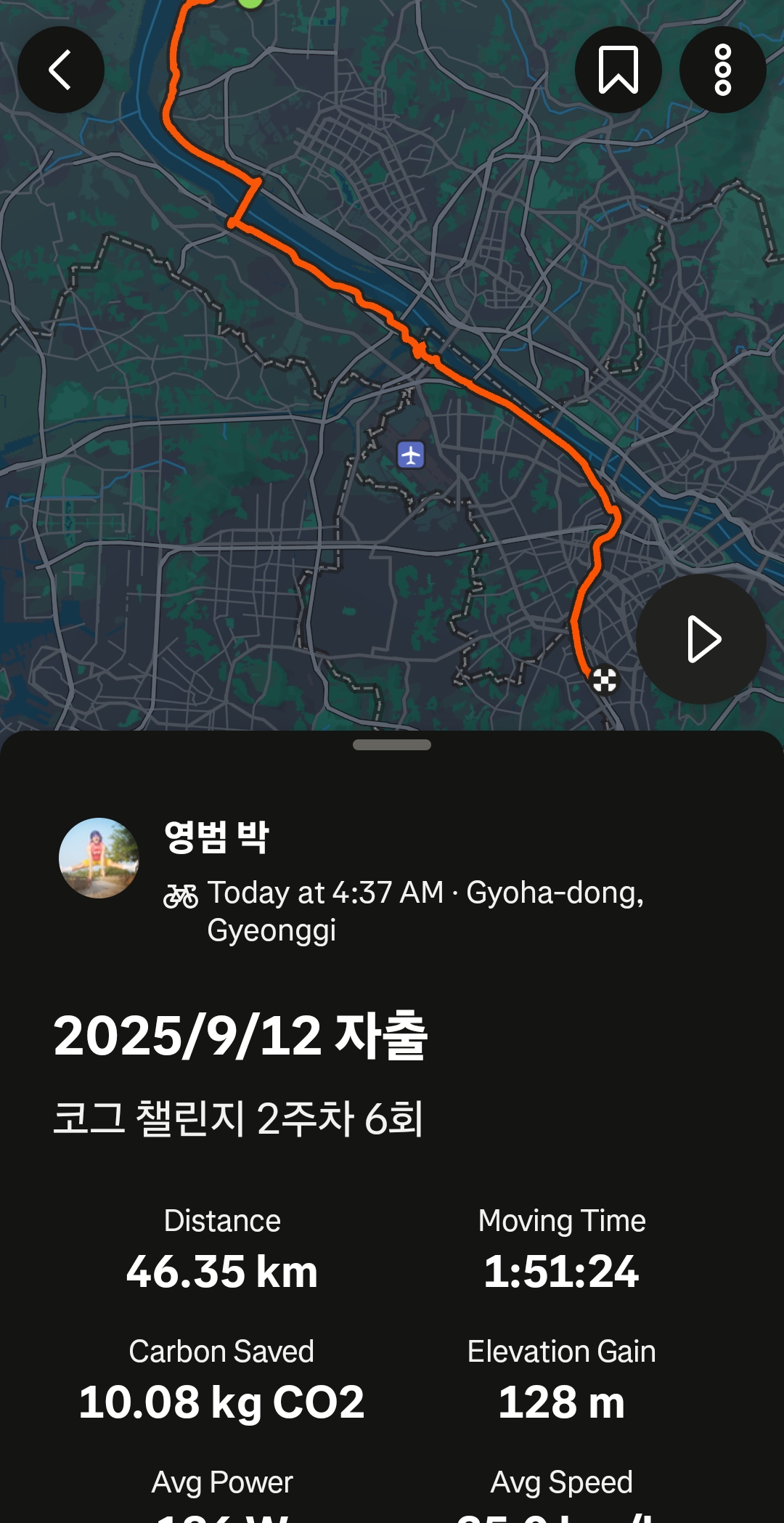Go back using the arrow button
Viewport: 784px width, 1523px height.
pos(61,70)
